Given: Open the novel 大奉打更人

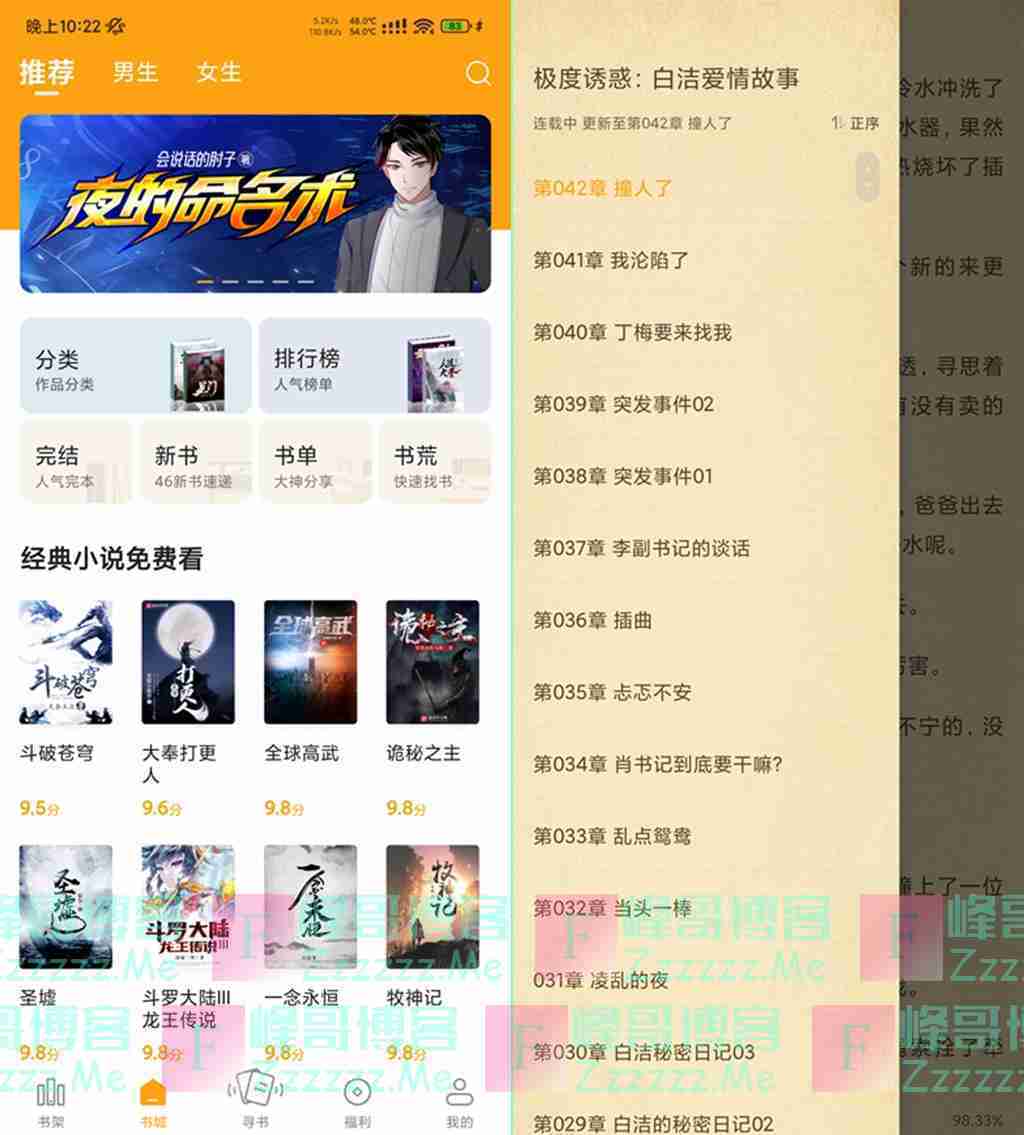Looking at the screenshot, I should [x=187, y=663].
